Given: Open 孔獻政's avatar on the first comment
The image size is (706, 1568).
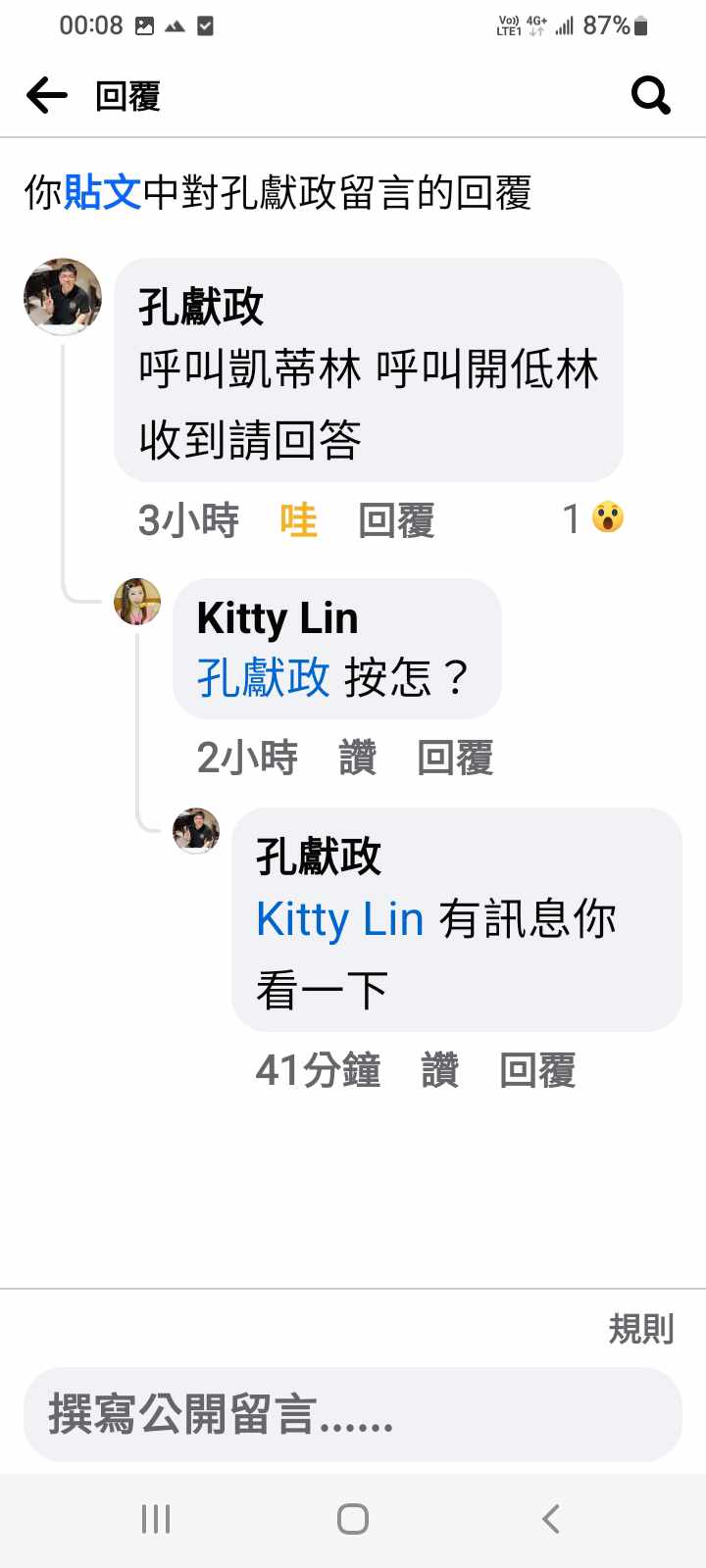Looking at the screenshot, I should coord(63,296).
